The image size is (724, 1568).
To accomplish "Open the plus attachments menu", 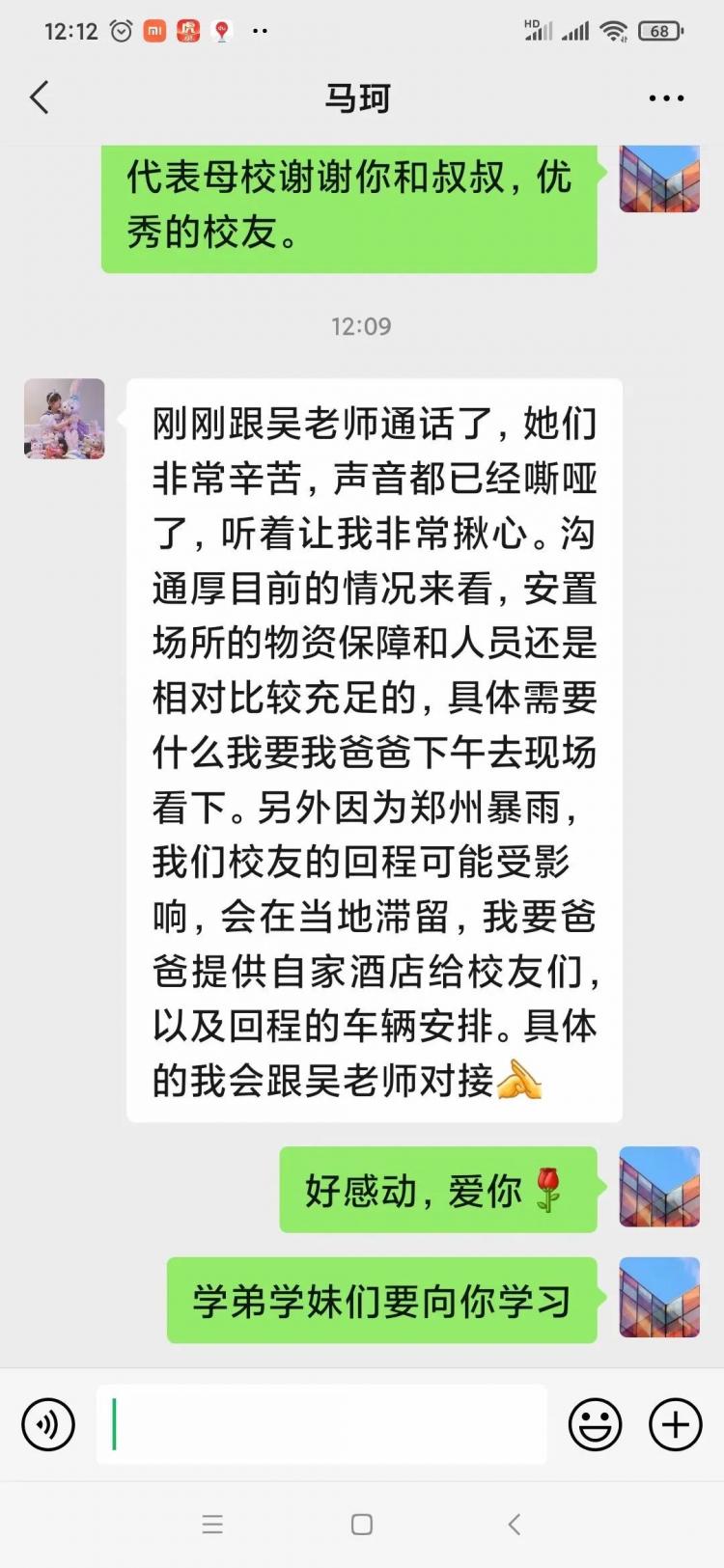I will click(x=675, y=1424).
